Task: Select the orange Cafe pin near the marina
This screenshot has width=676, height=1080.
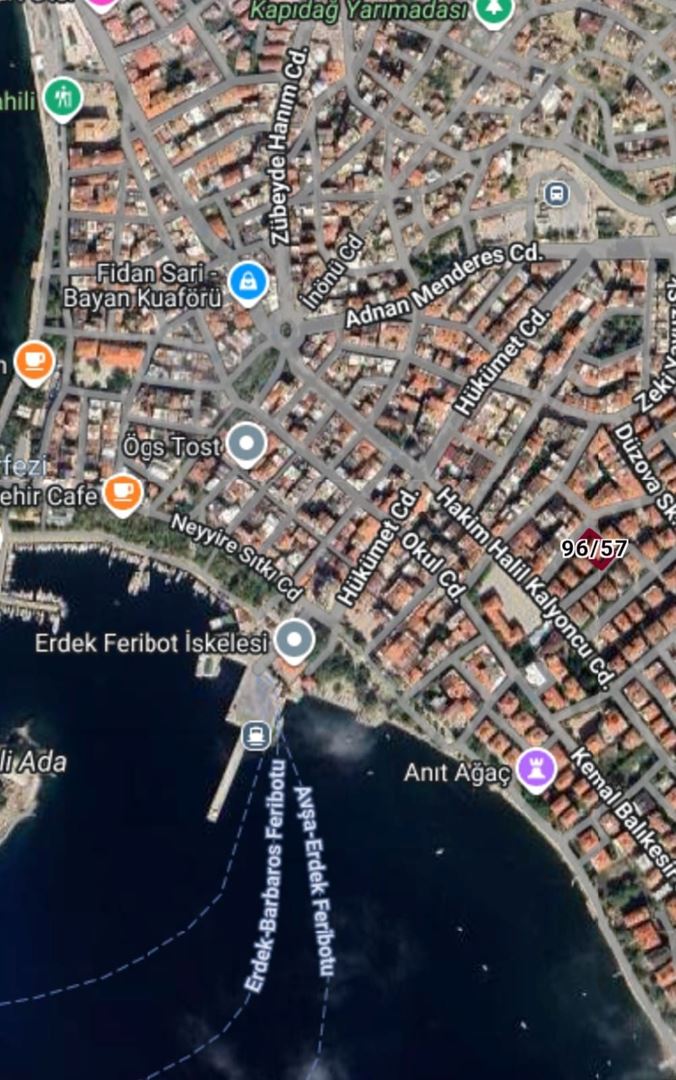Action: click(122, 492)
